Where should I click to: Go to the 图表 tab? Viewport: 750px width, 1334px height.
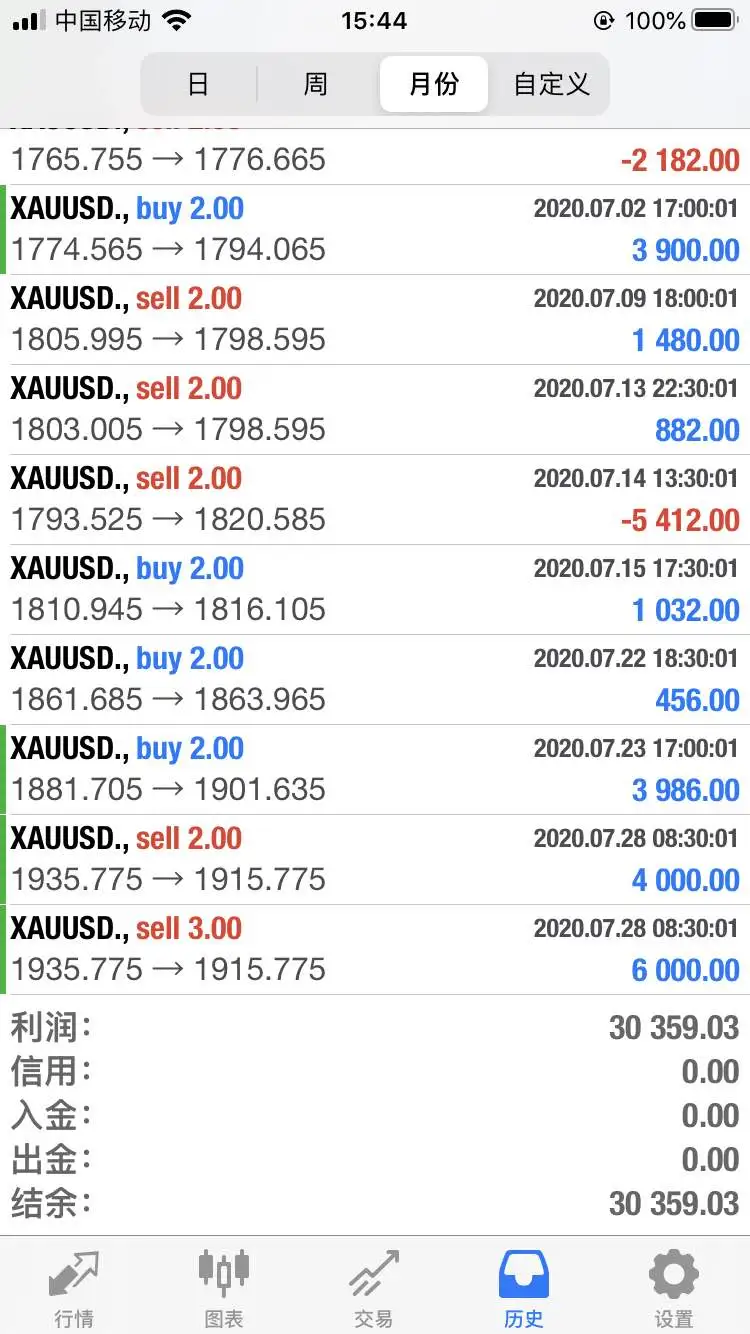click(224, 1287)
